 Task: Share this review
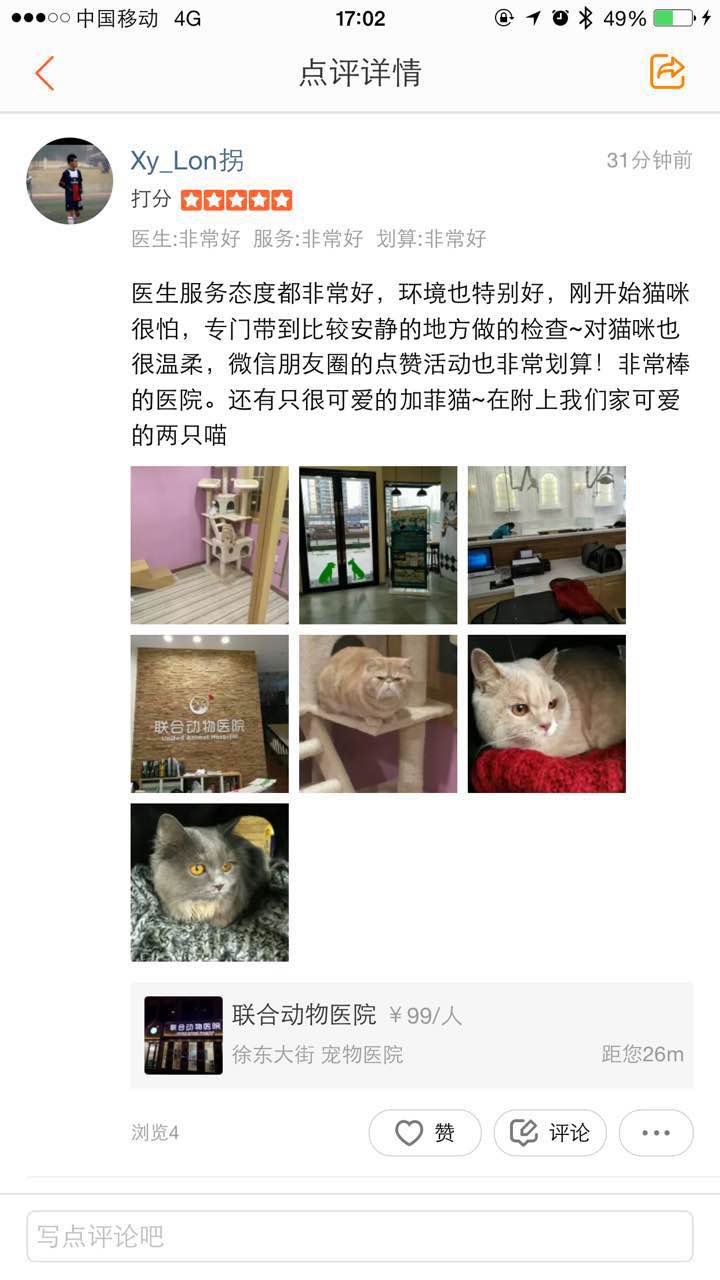point(667,72)
